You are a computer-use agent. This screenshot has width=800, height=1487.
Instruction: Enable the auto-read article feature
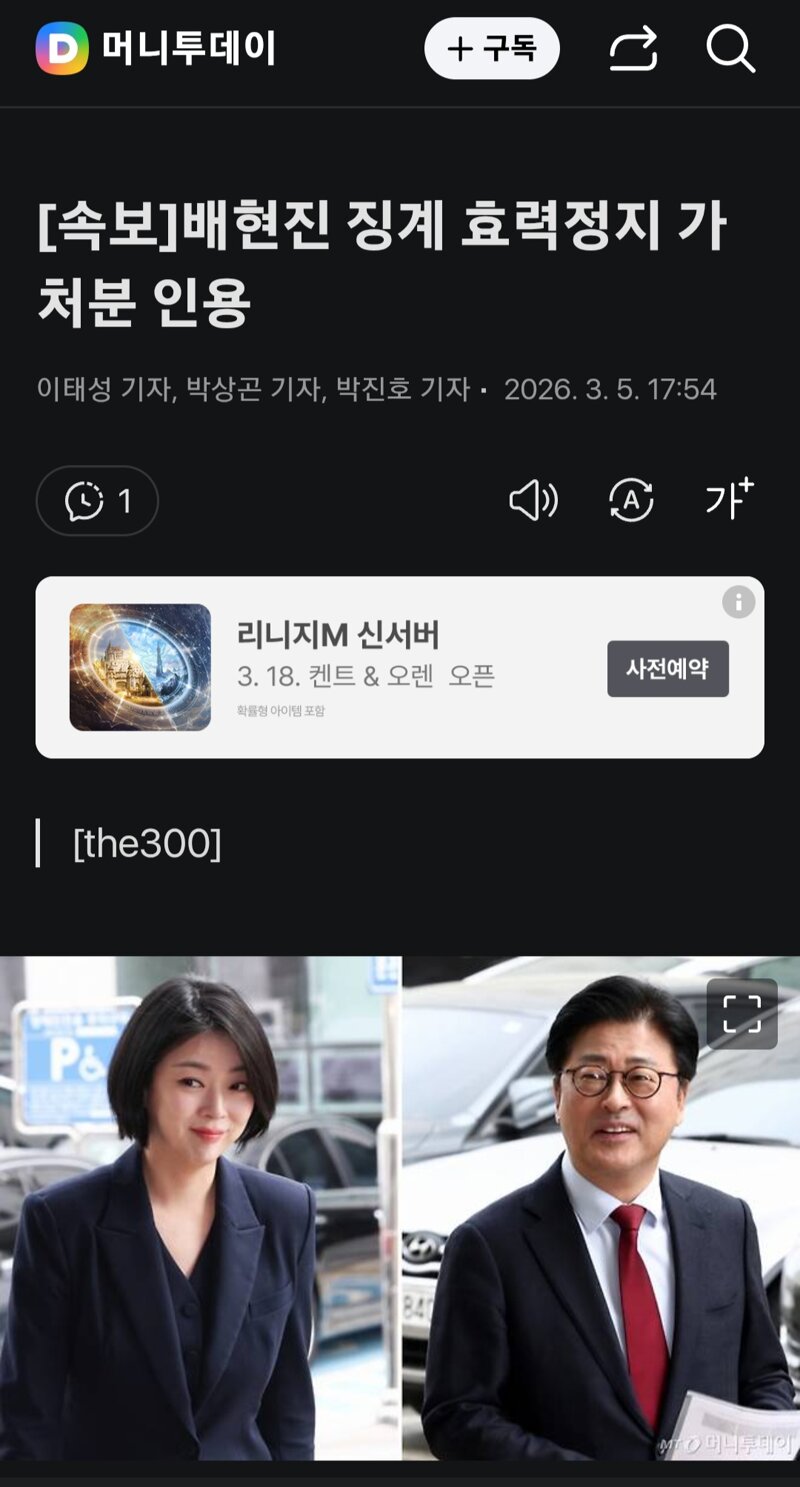631,501
